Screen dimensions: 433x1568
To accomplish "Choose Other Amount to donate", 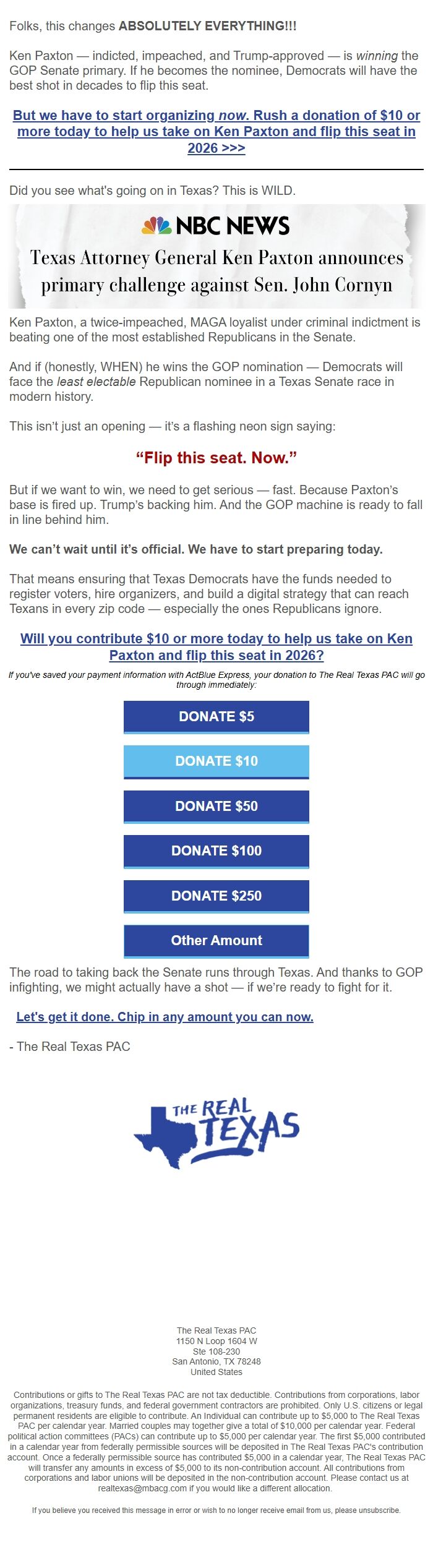I will [216, 940].
